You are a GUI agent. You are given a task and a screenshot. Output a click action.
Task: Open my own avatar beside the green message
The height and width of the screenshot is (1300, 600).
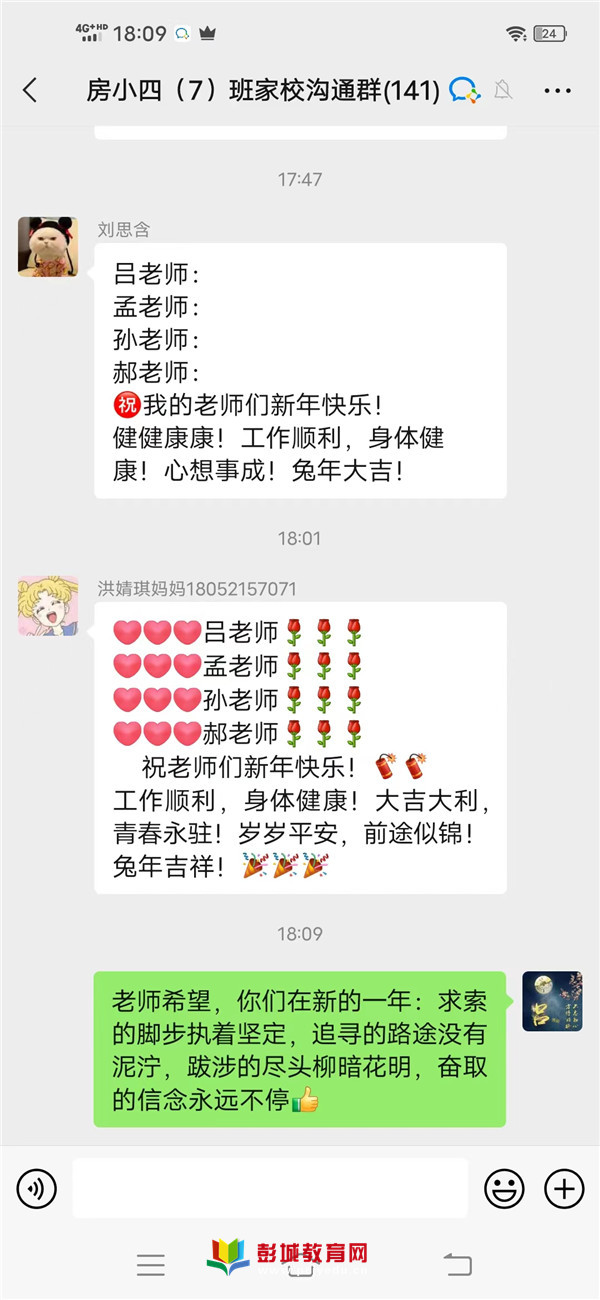(552, 1001)
